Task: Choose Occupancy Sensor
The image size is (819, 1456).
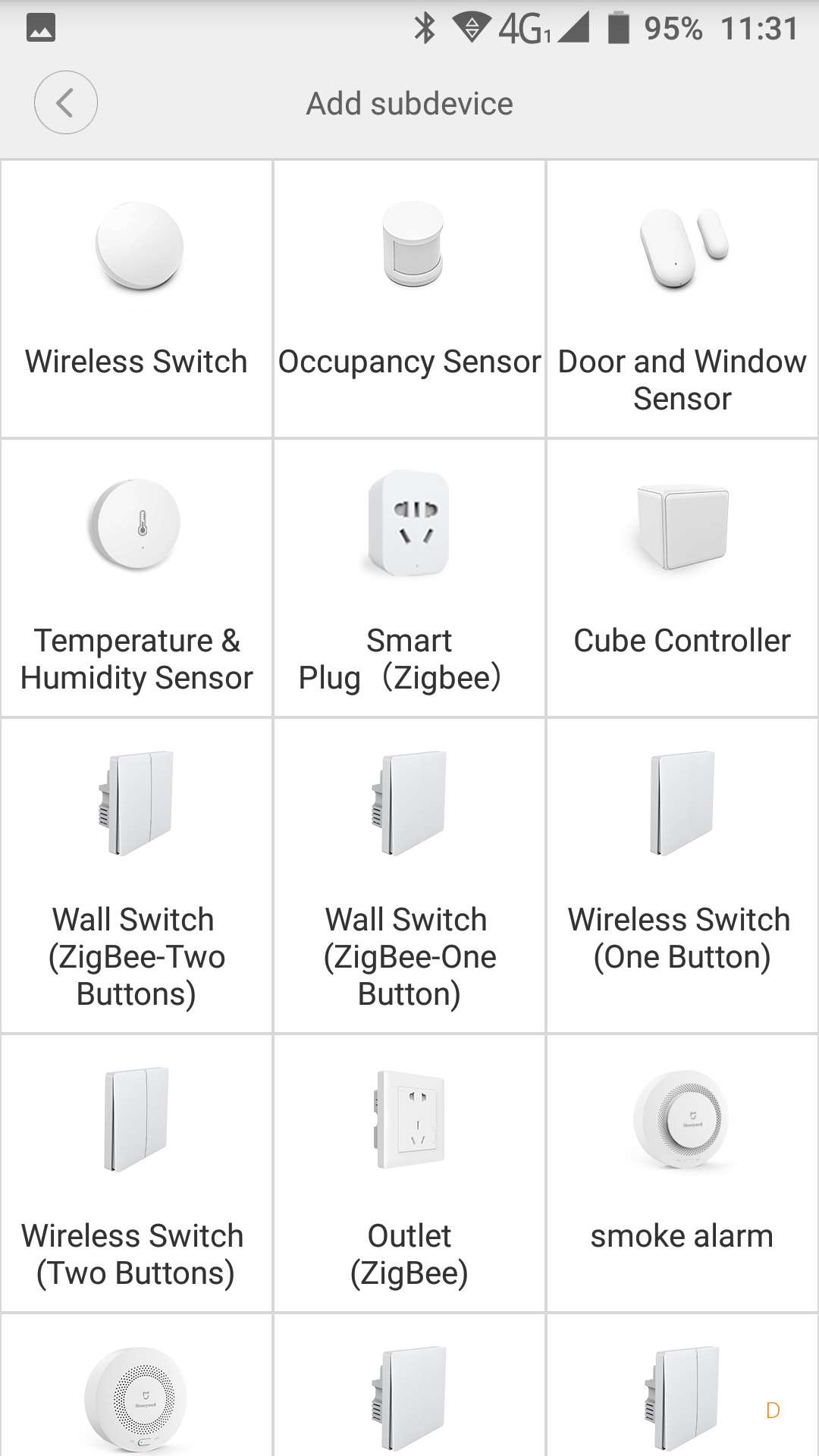Action: click(x=409, y=298)
